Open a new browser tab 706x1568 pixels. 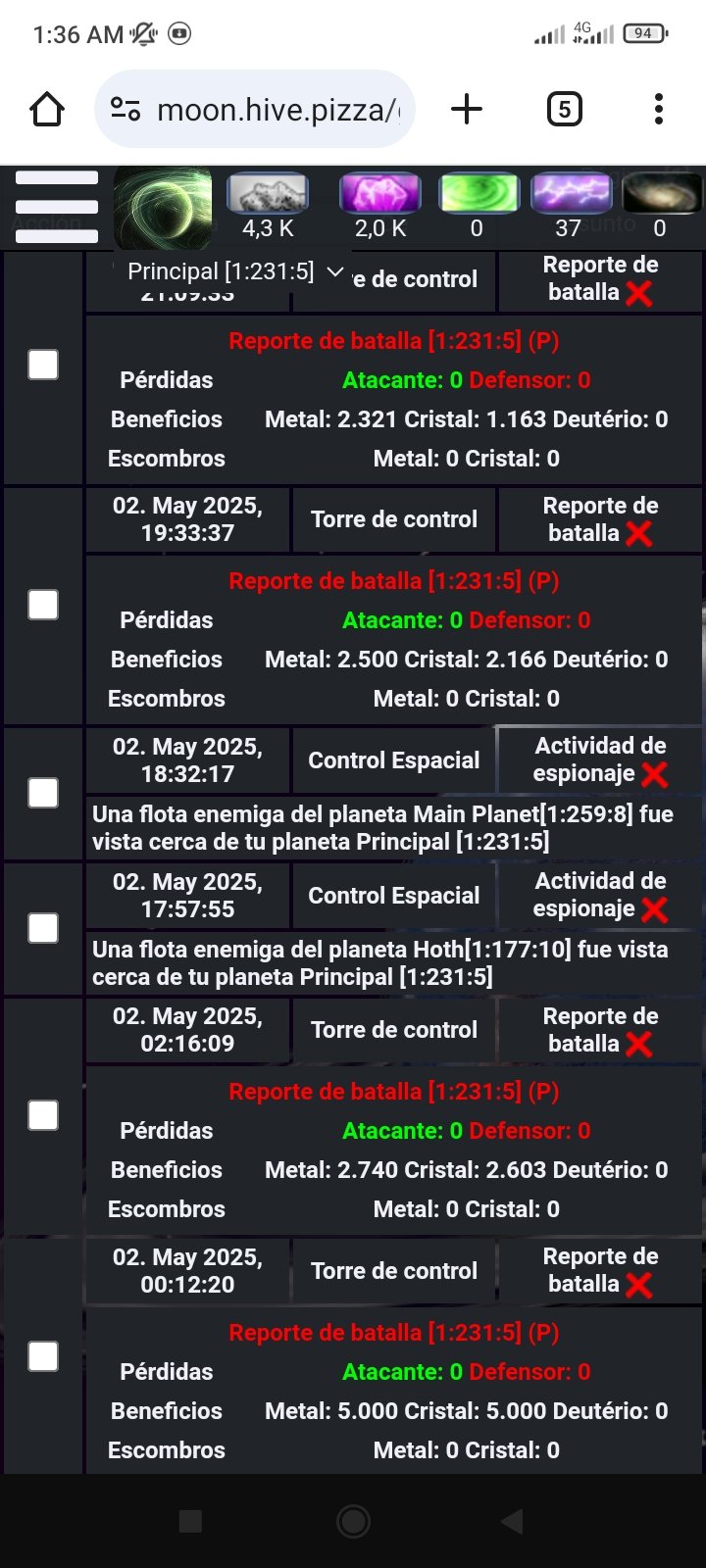pyautogui.click(x=467, y=110)
